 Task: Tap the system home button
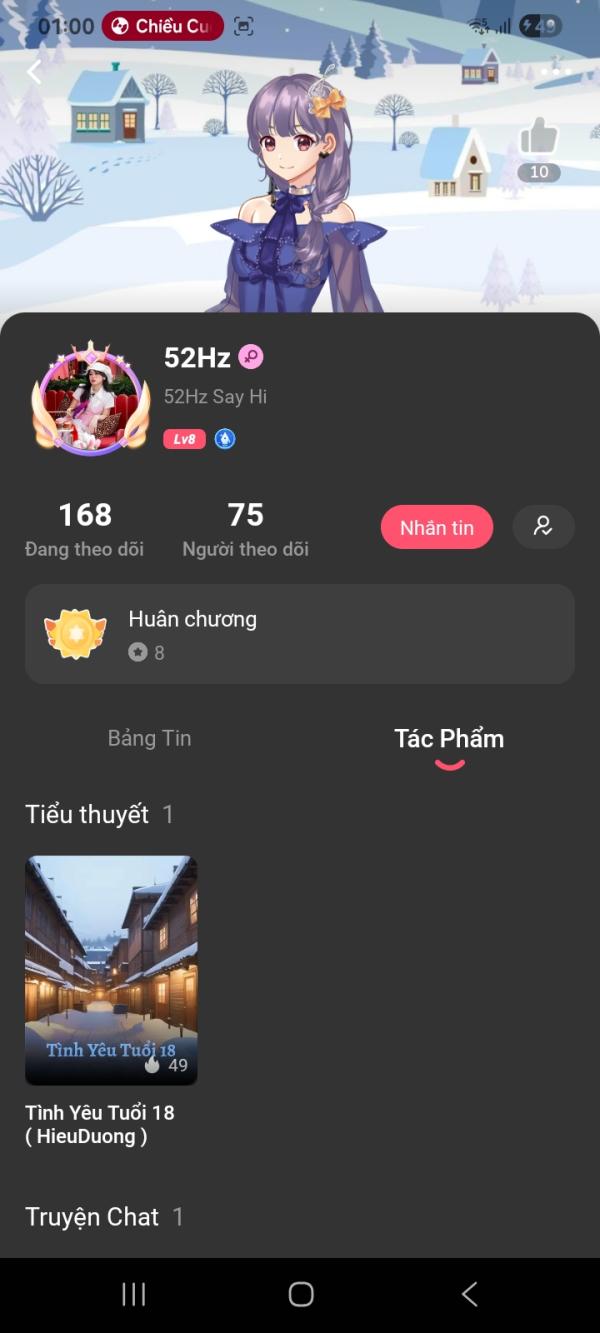300,1294
